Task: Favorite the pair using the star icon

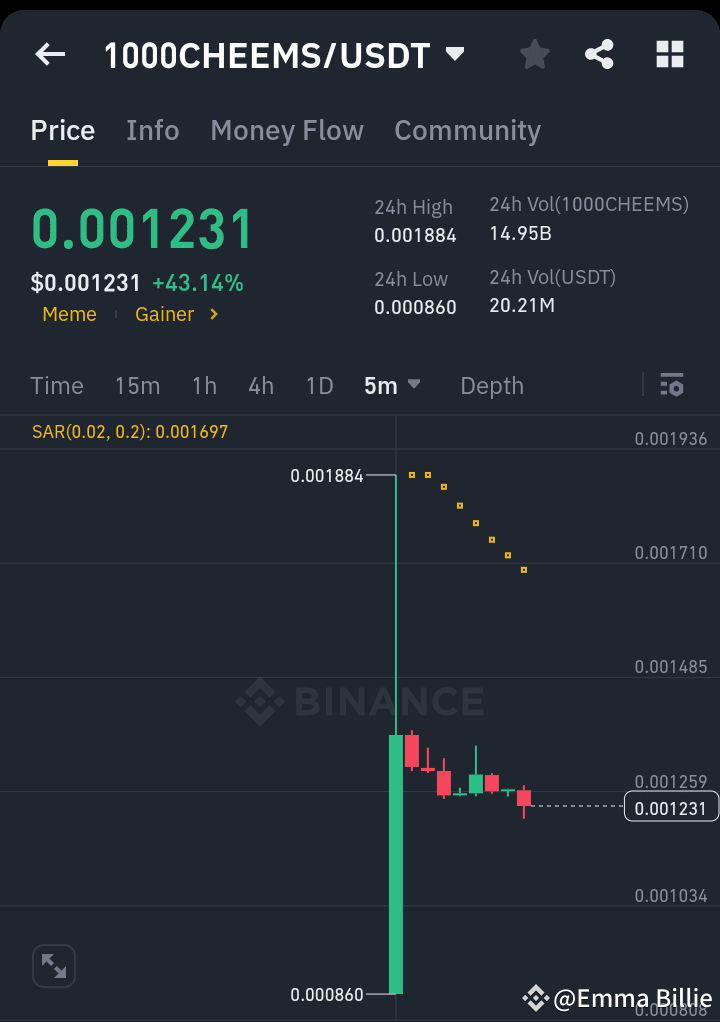Action: coord(534,54)
